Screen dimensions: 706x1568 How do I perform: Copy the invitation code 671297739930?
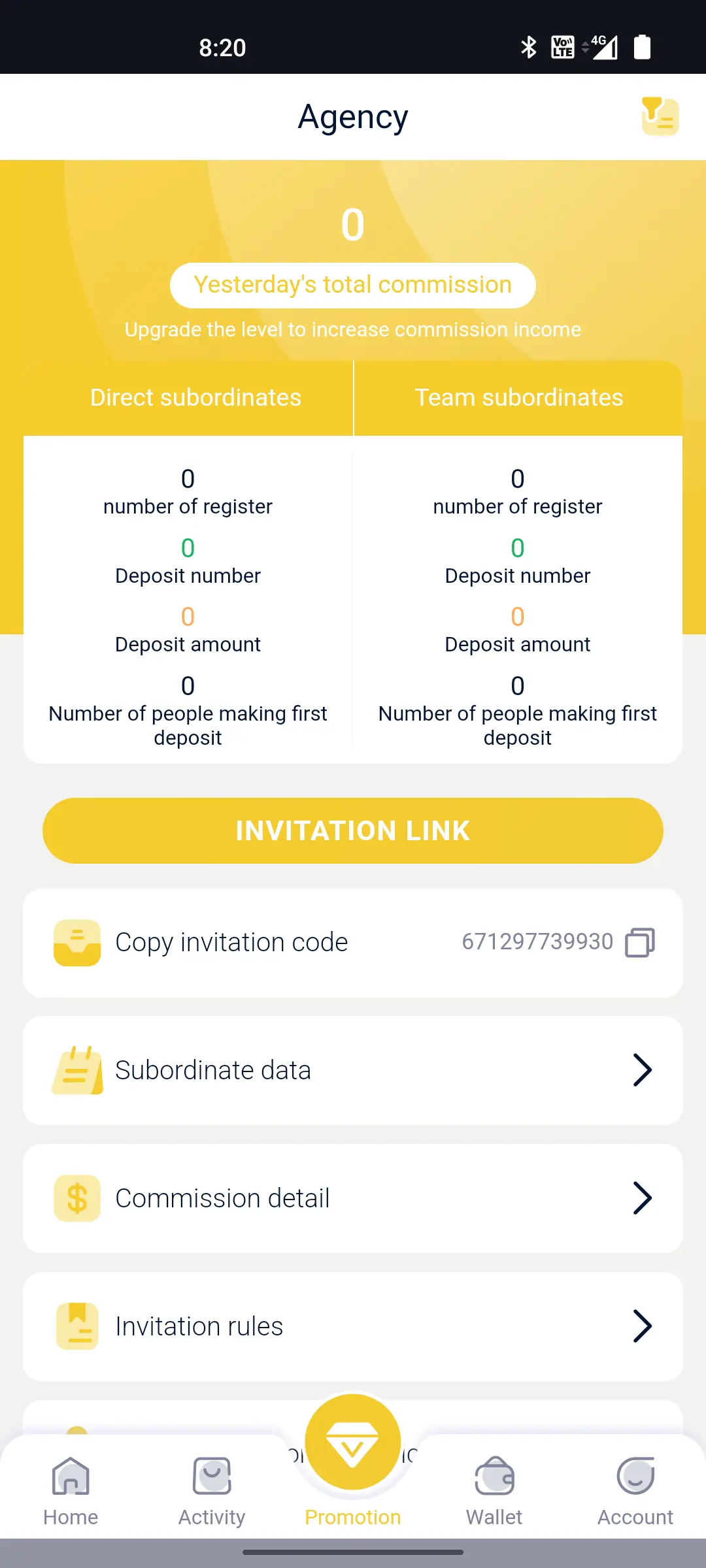pos(640,942)
